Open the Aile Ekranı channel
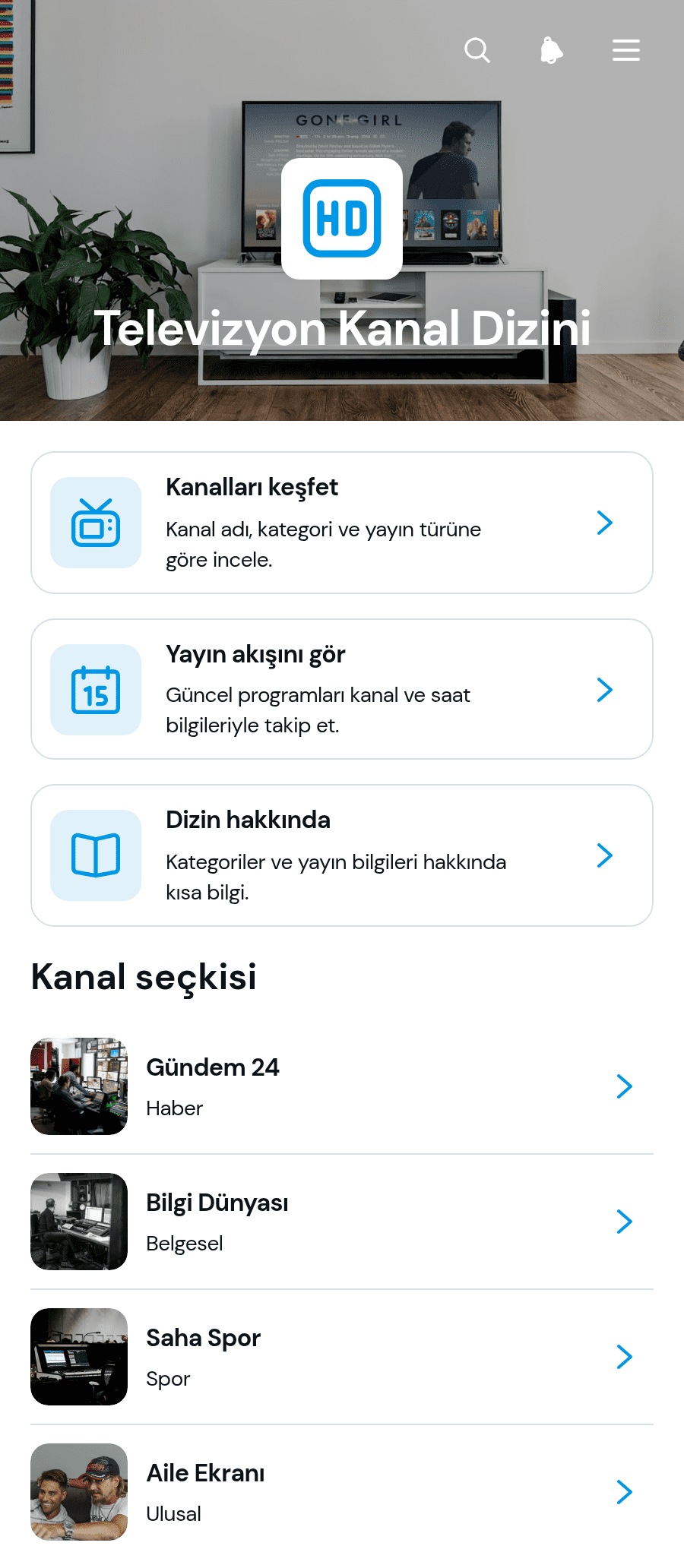 [x=342, y=1492]
